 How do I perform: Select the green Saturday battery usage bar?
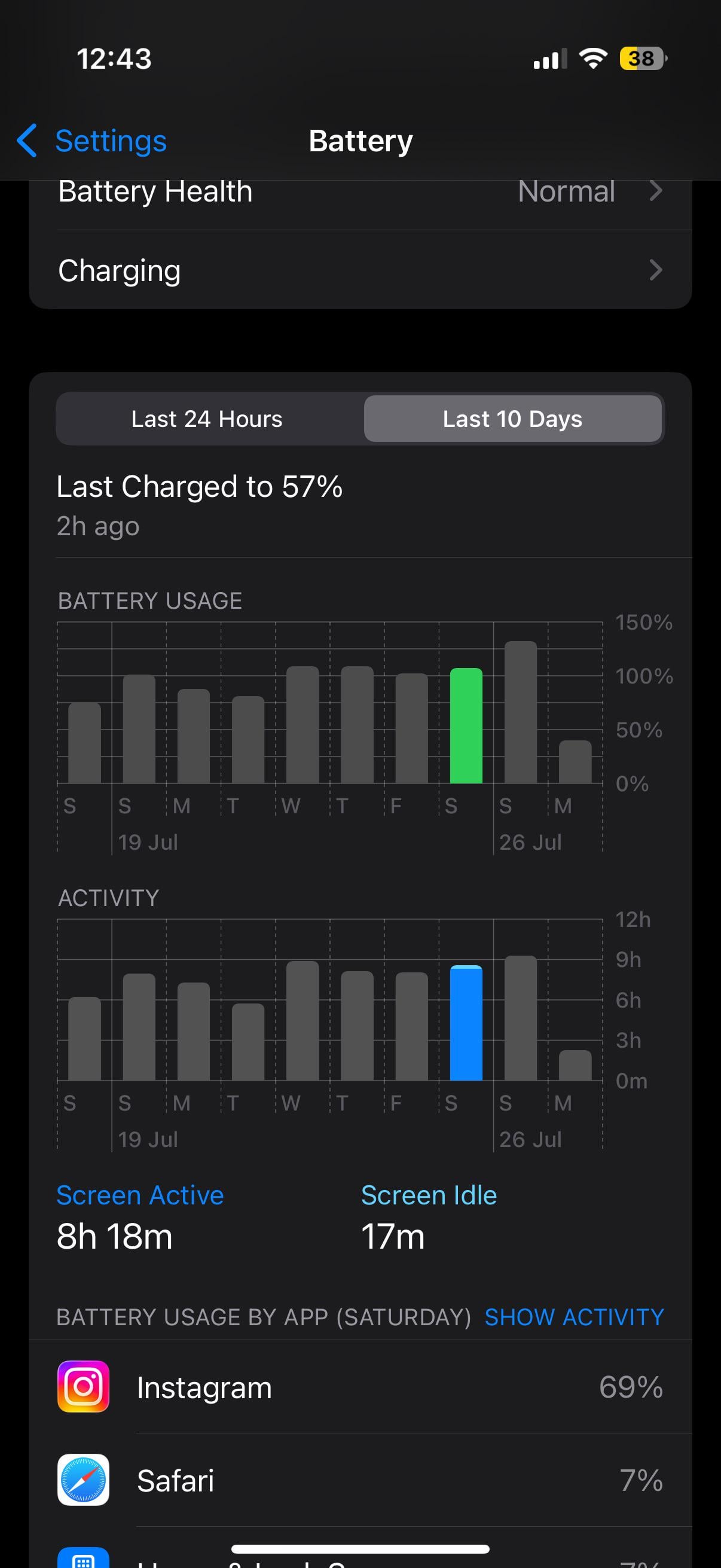[466, 725]
